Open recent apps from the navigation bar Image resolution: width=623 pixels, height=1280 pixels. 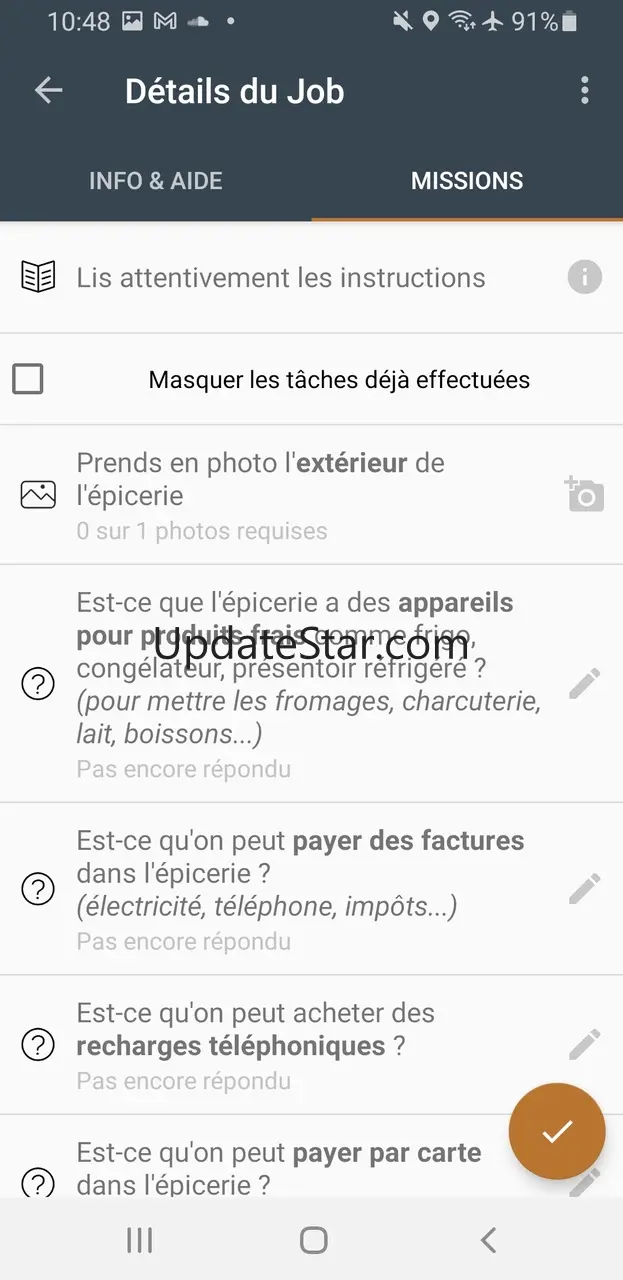pyautogui.click(x=139, y=1241)
